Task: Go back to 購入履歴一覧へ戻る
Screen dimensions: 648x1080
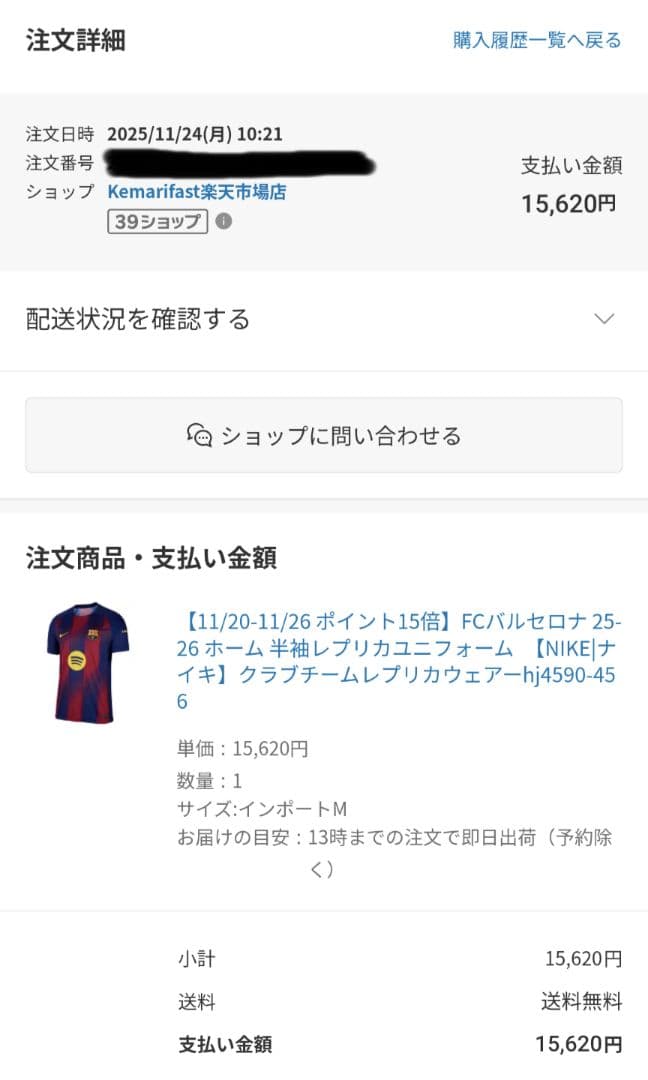Action: tap(537, 40)
